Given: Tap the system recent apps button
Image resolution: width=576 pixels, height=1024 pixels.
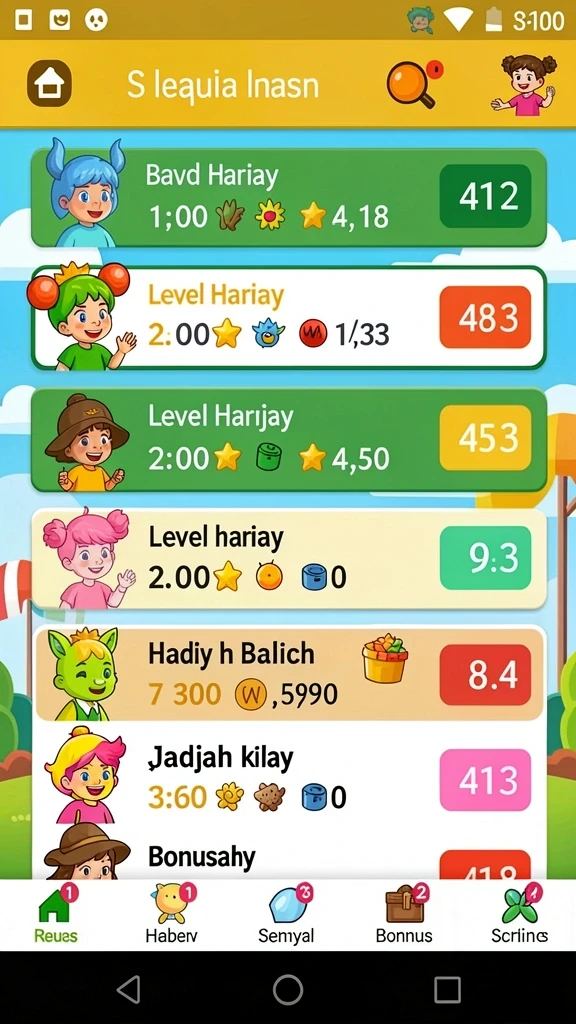Looking at the screenshot, I should pyautogui.click(x=447, y=990).
